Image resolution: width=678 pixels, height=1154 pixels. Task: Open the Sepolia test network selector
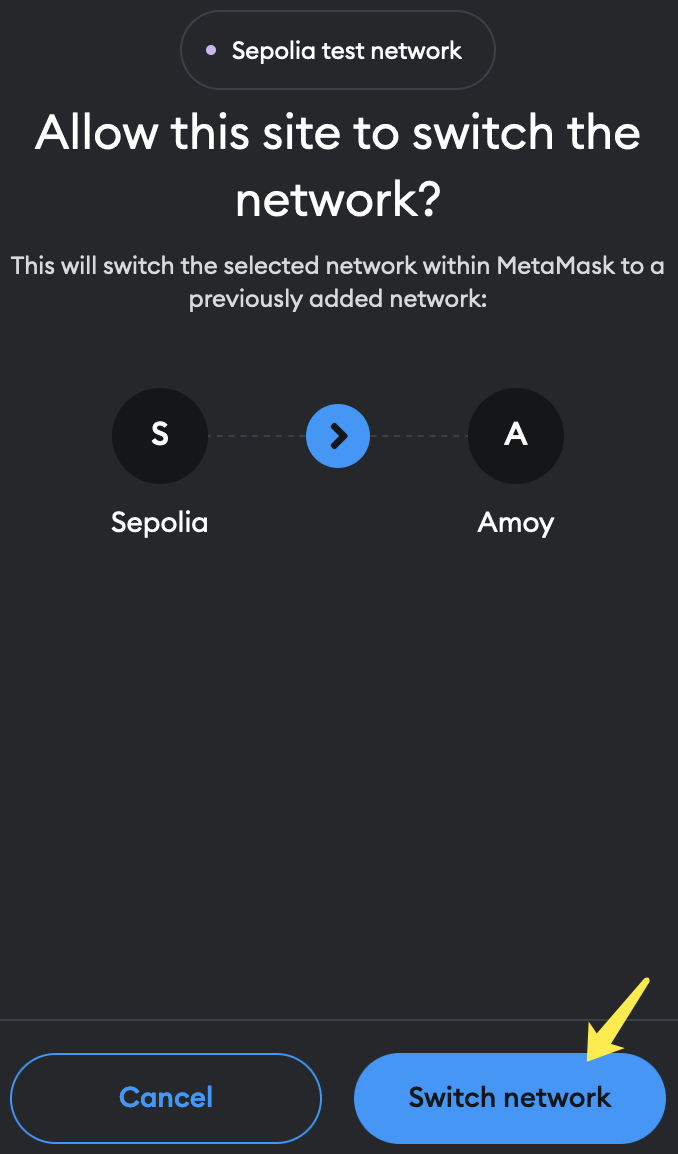337,51
